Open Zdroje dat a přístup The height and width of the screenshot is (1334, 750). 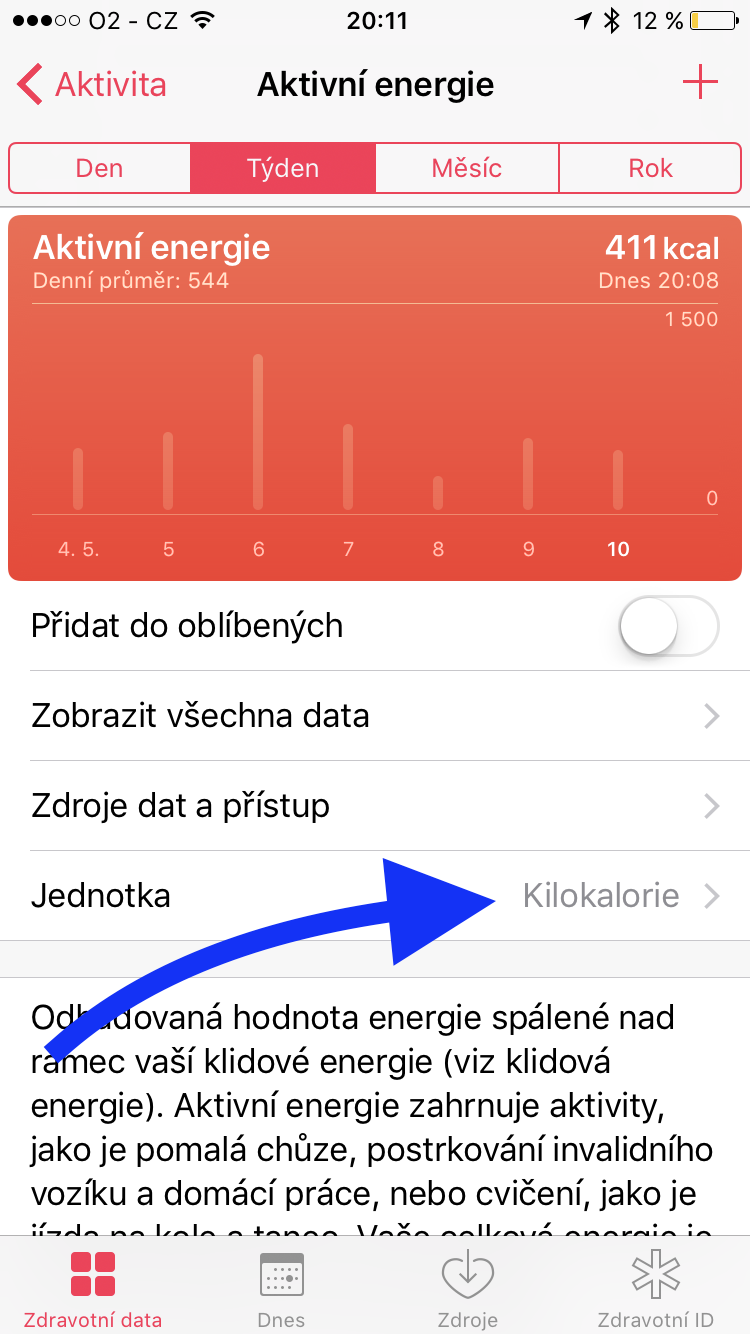[x=375, y=806]
